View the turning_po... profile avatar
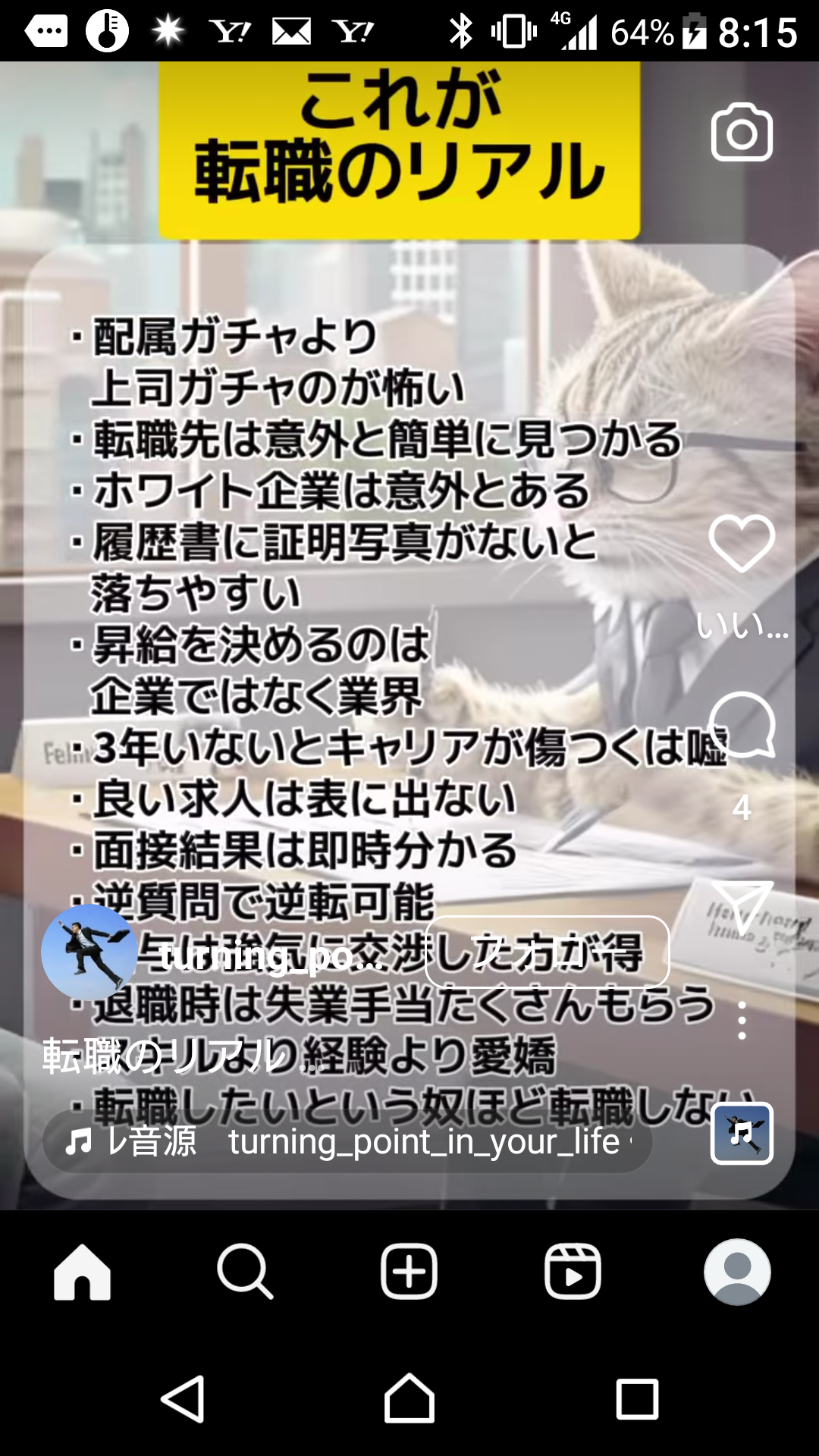819x1456 pixels. [x=89, y=952]
